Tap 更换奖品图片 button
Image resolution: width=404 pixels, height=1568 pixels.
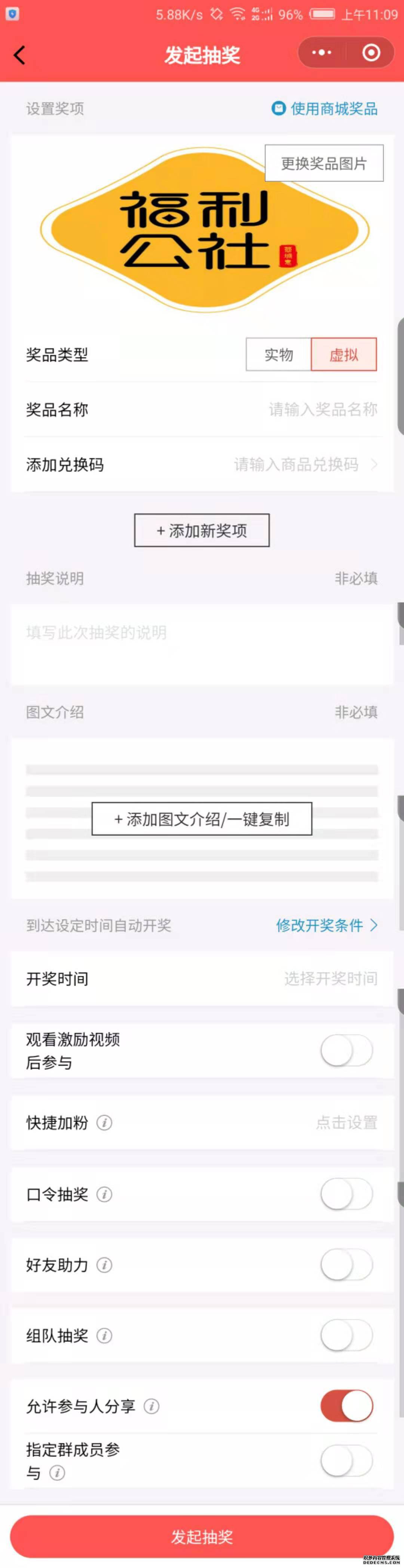324,163
